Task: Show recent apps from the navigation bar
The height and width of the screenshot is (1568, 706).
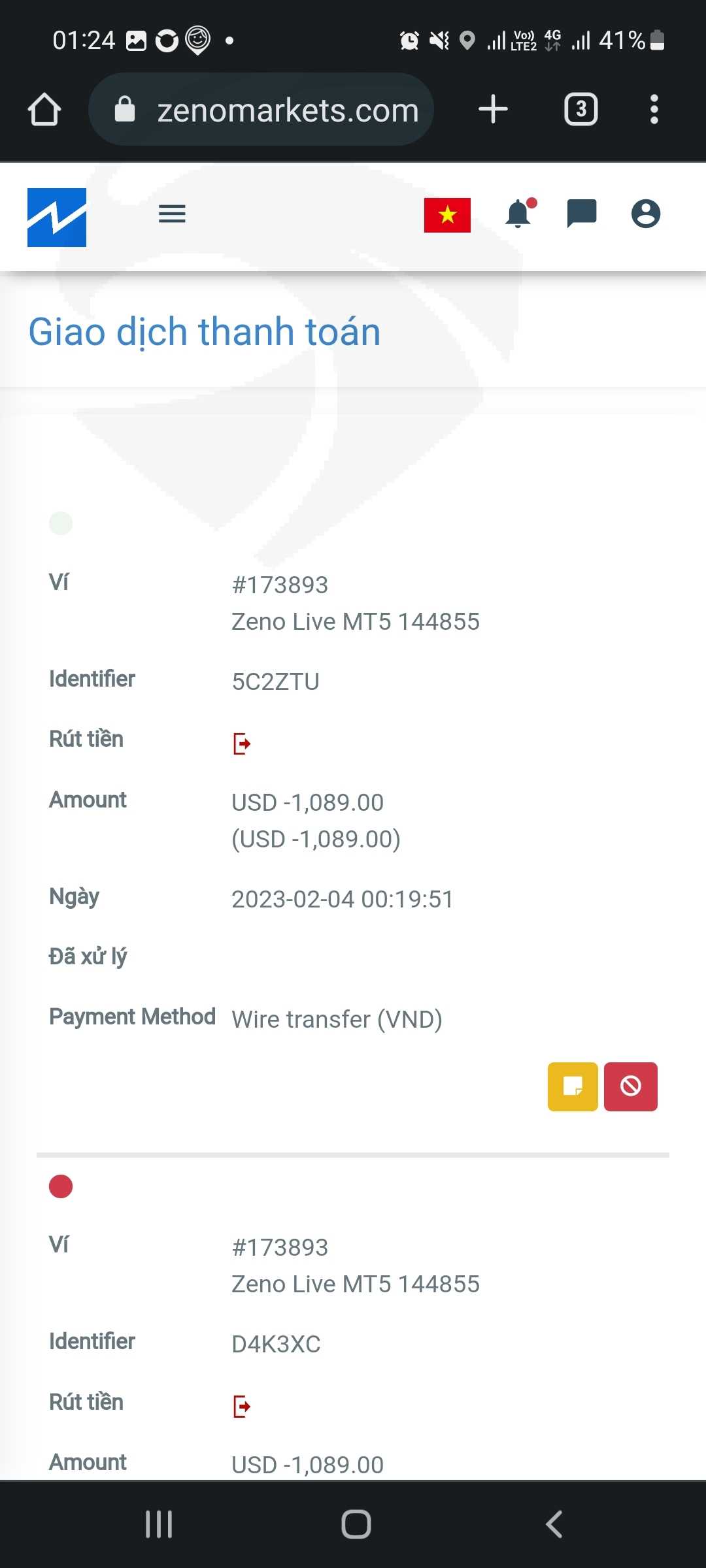Action: click(159, 1524)
